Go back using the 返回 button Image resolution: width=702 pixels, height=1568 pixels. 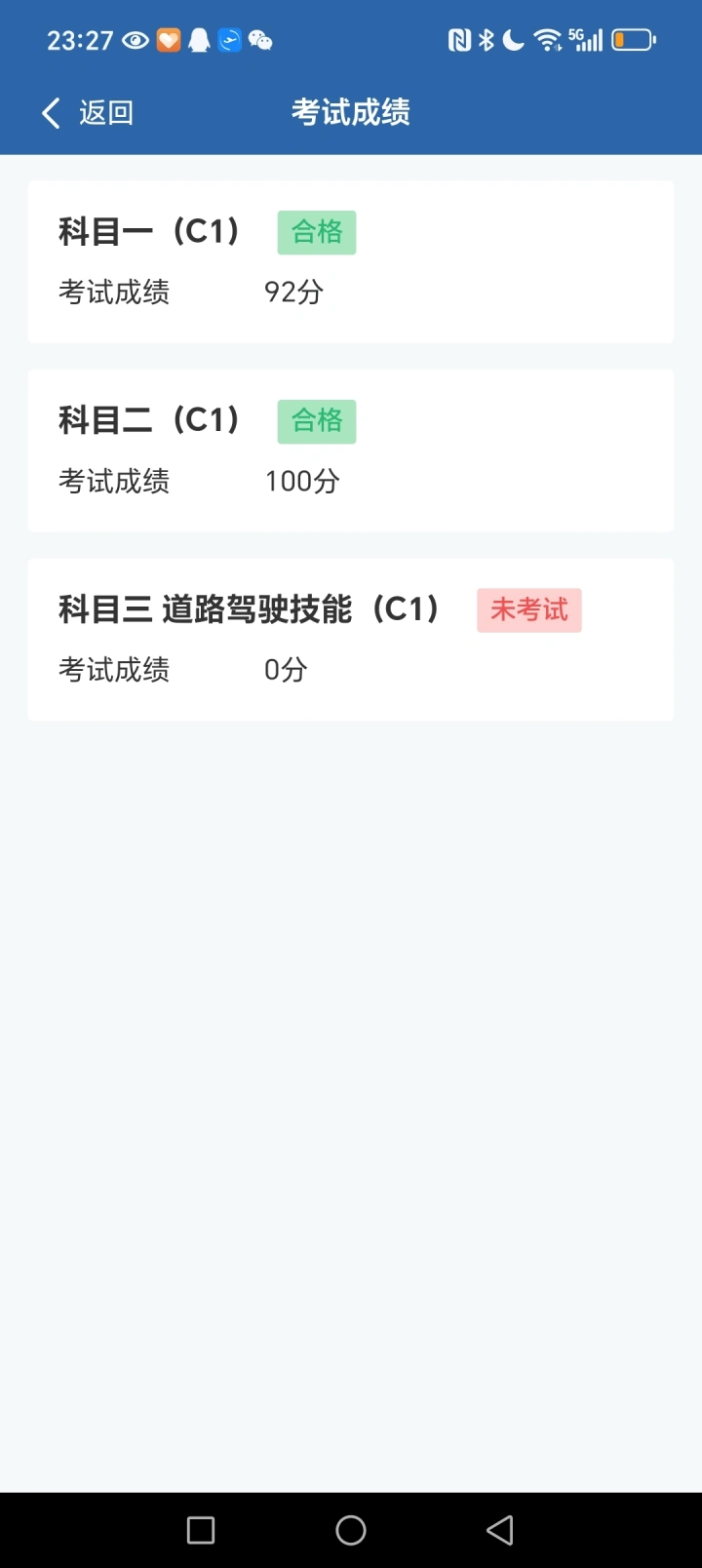(x=87, y=113)
